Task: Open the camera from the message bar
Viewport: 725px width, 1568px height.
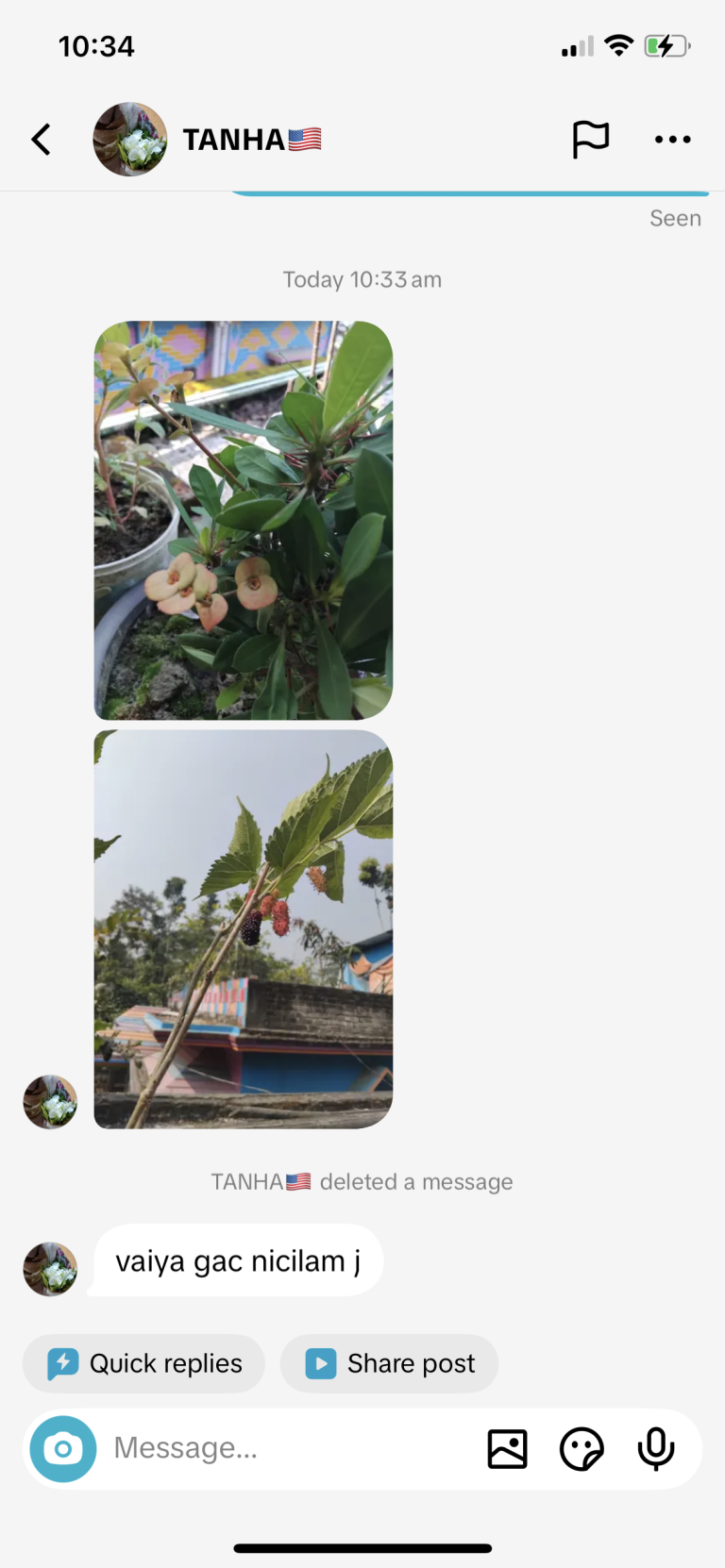Action: click(63, 1448)
